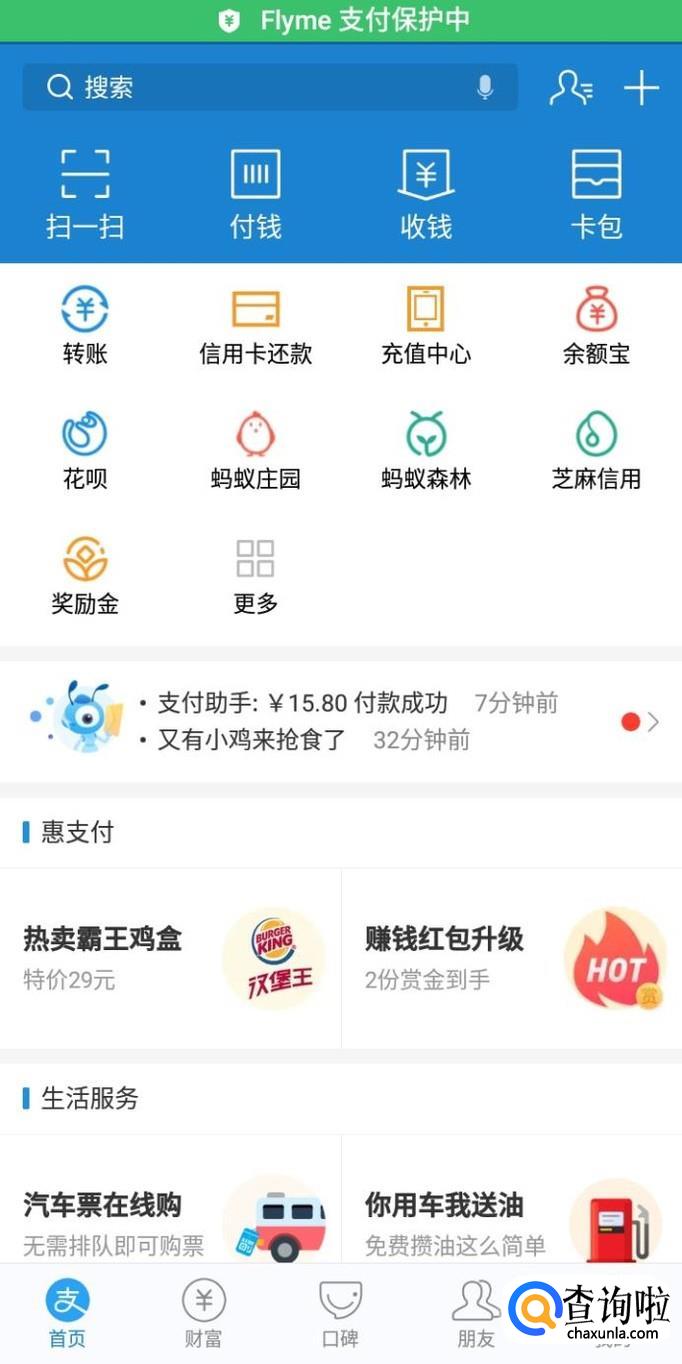
Task: Open 扫一扫 to scan a code
Action: tap(85, 194)
